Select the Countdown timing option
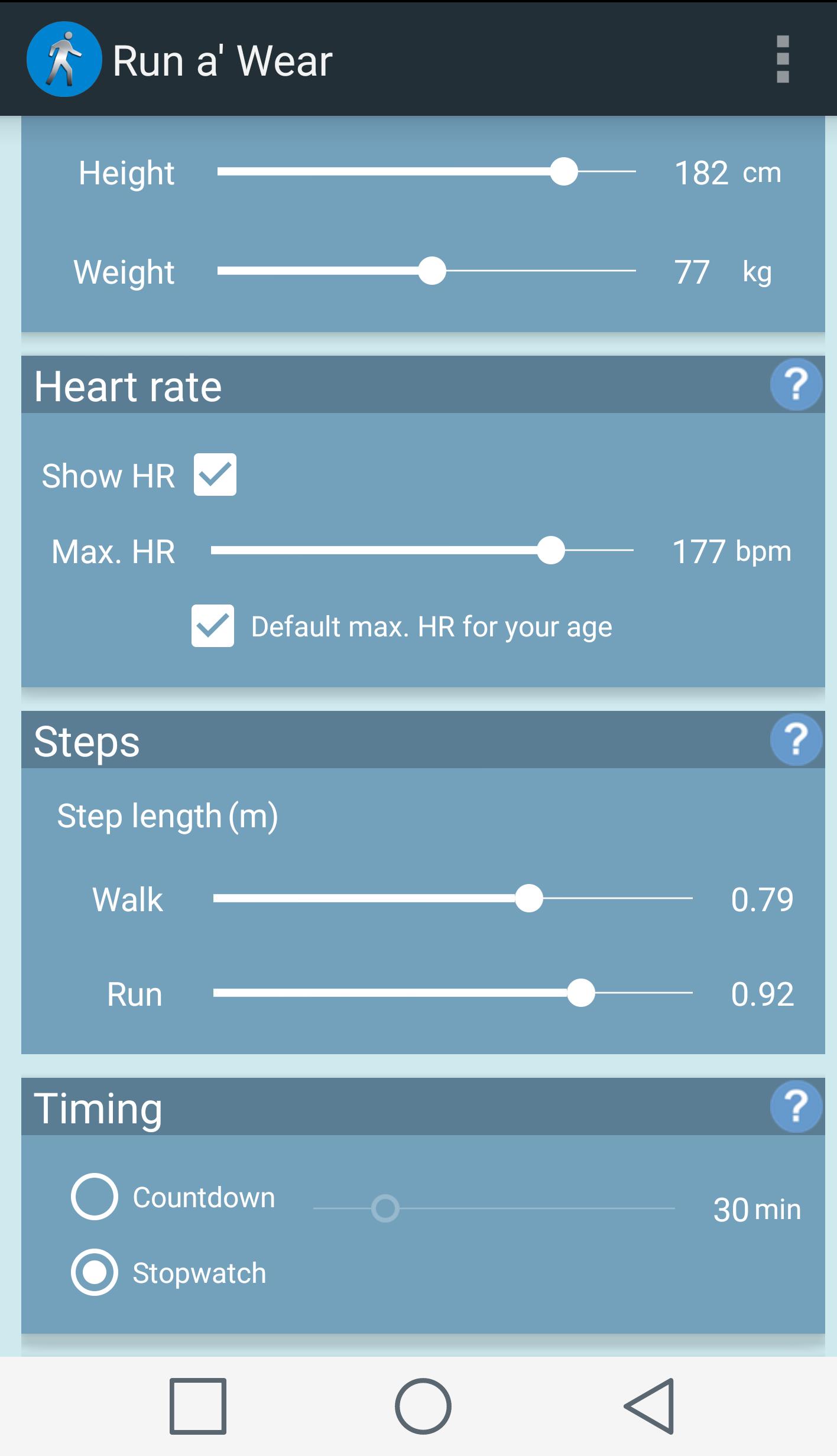The height and width of the screenshot is (1456, 837). [x=95, y=1197]
